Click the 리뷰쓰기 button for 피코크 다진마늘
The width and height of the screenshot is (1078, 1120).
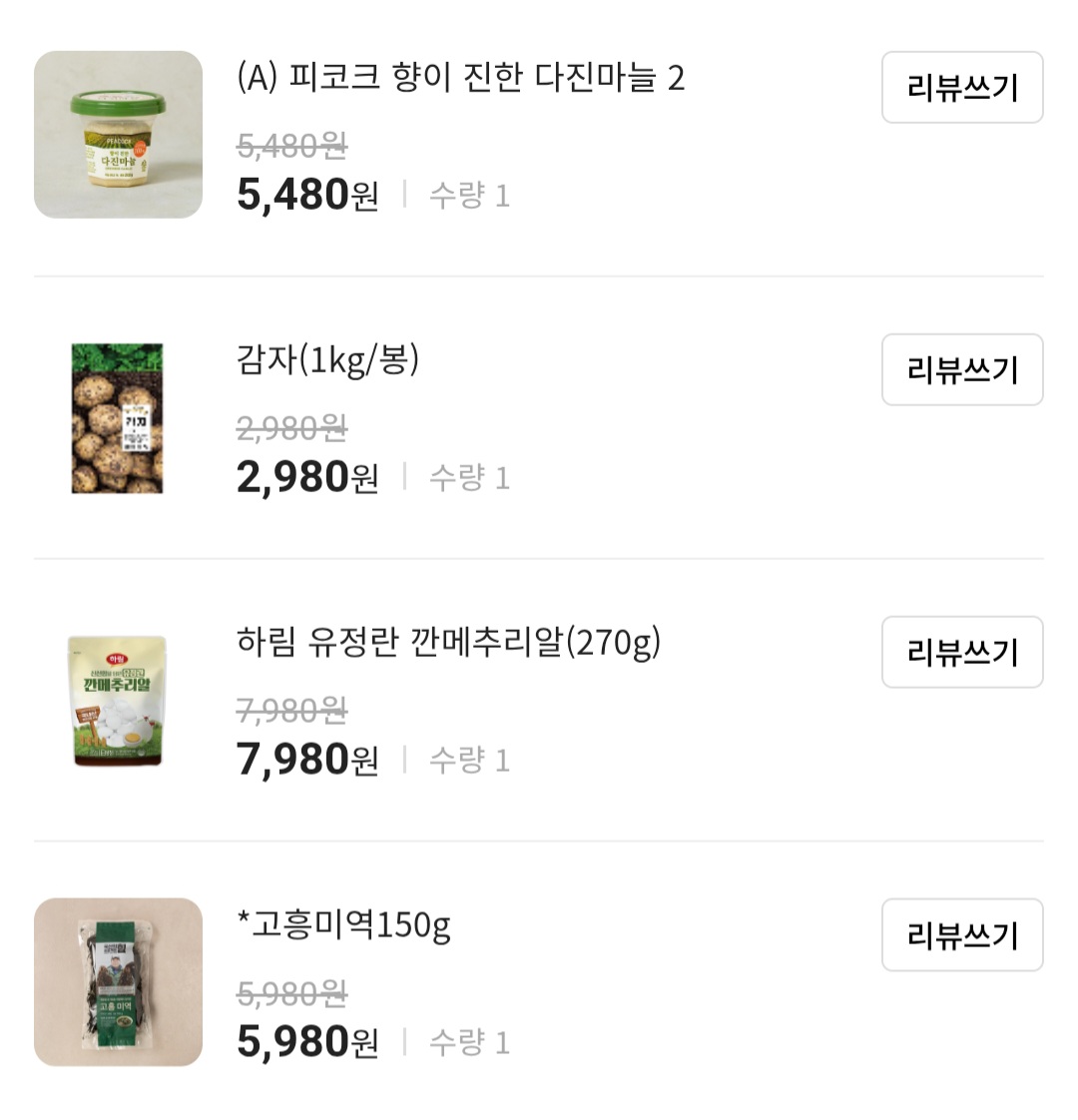coord(961,88)
